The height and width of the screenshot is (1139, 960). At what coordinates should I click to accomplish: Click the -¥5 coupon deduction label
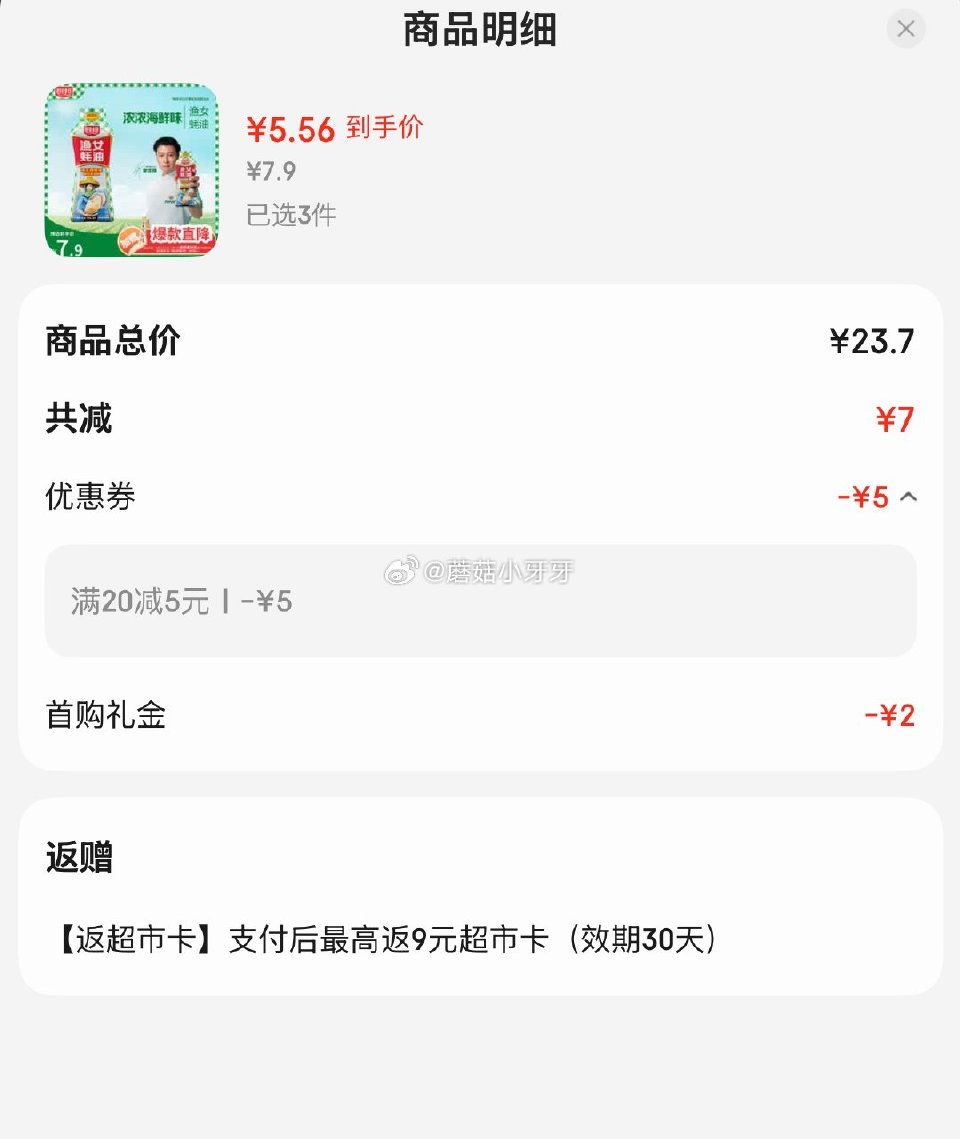pos(871,497)
